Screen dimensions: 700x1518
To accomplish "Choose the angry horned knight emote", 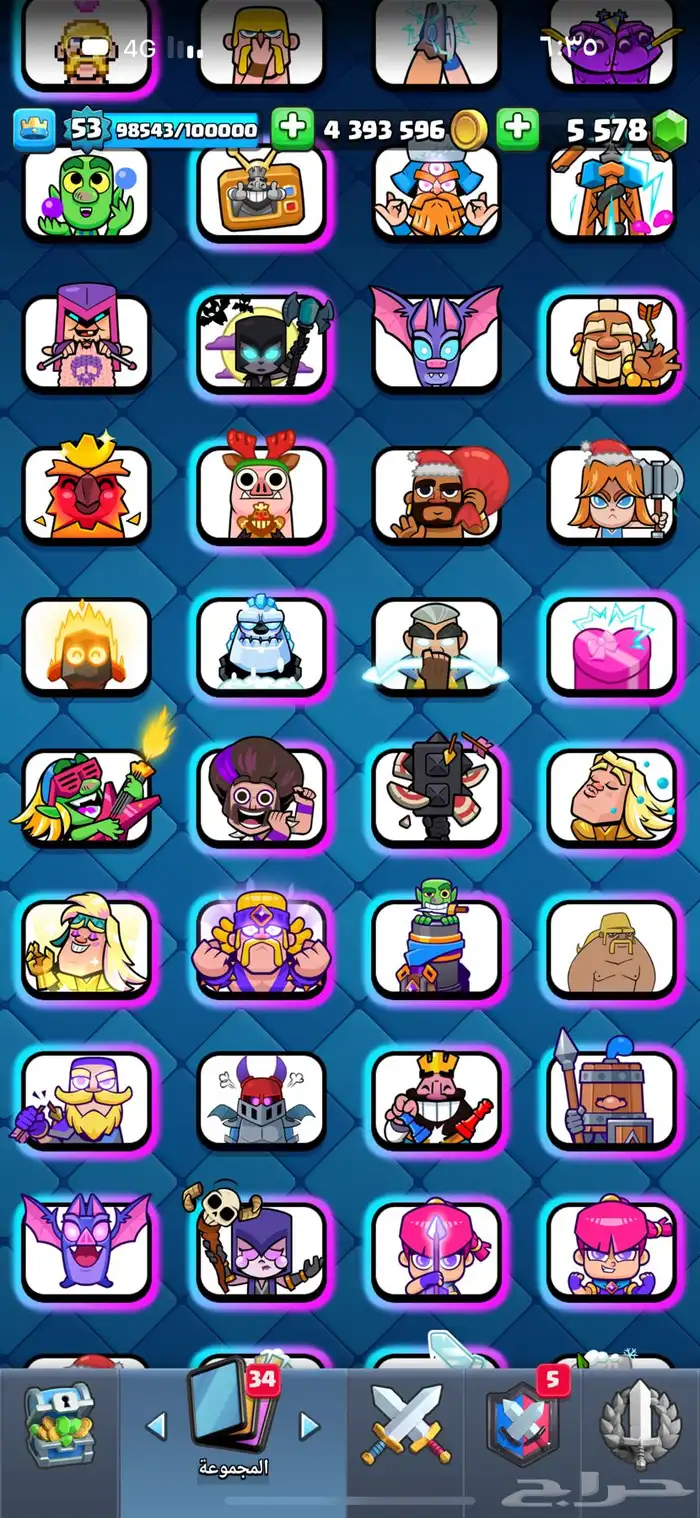I will pos(261,1099).
